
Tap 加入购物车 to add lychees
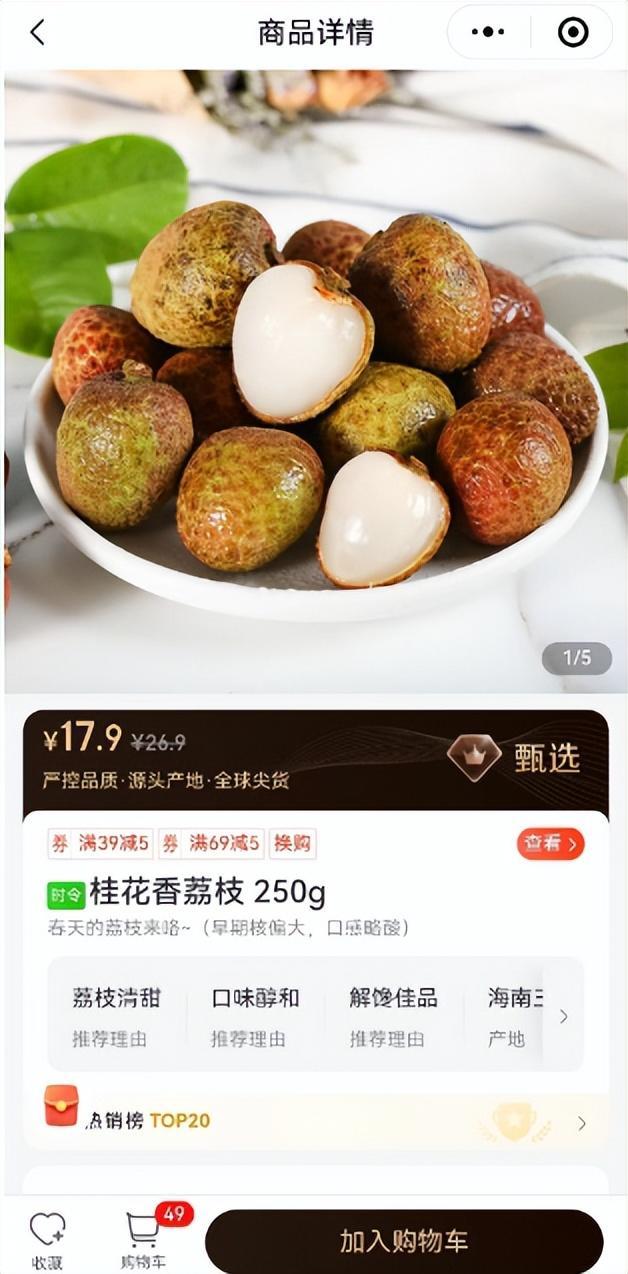pos(404,1242)
